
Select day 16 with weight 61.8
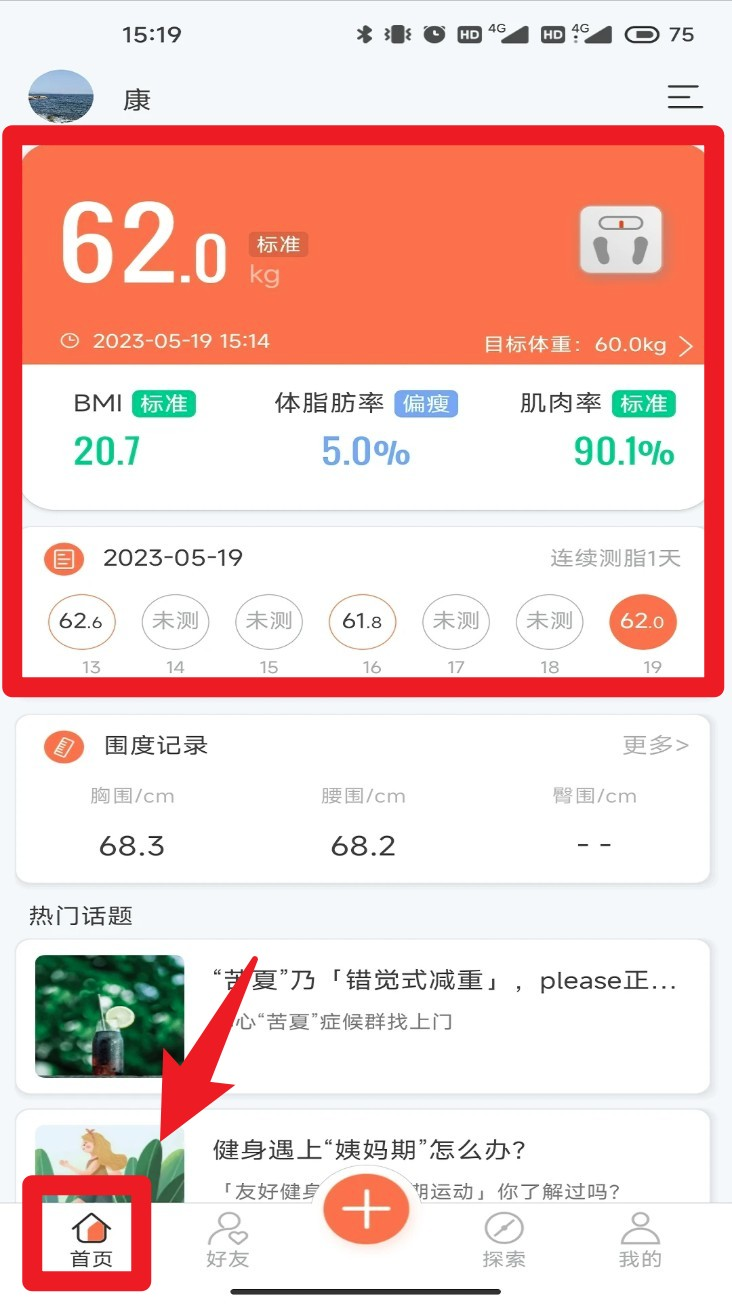coord(362,622)
